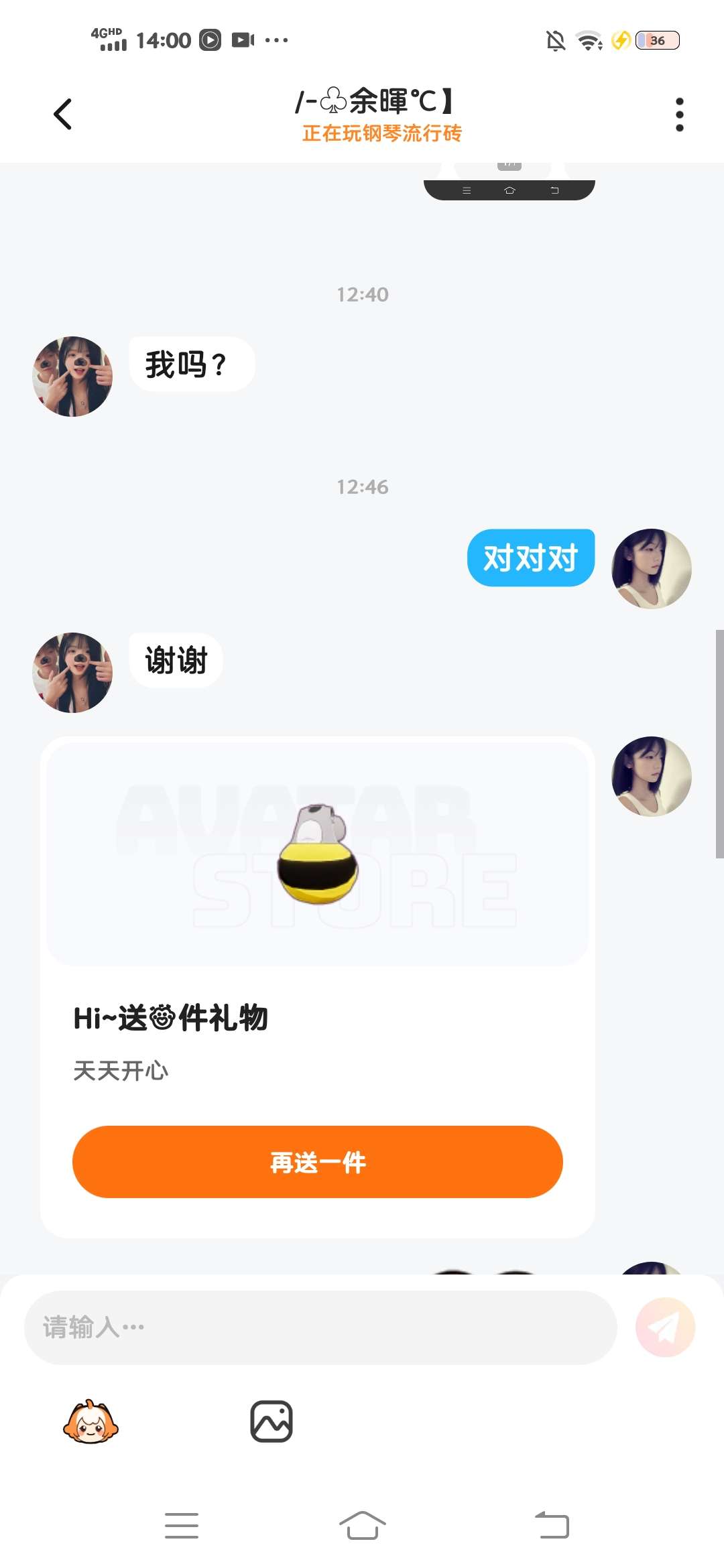Open the 正在玩钢琴流行砖 status link

381,133
